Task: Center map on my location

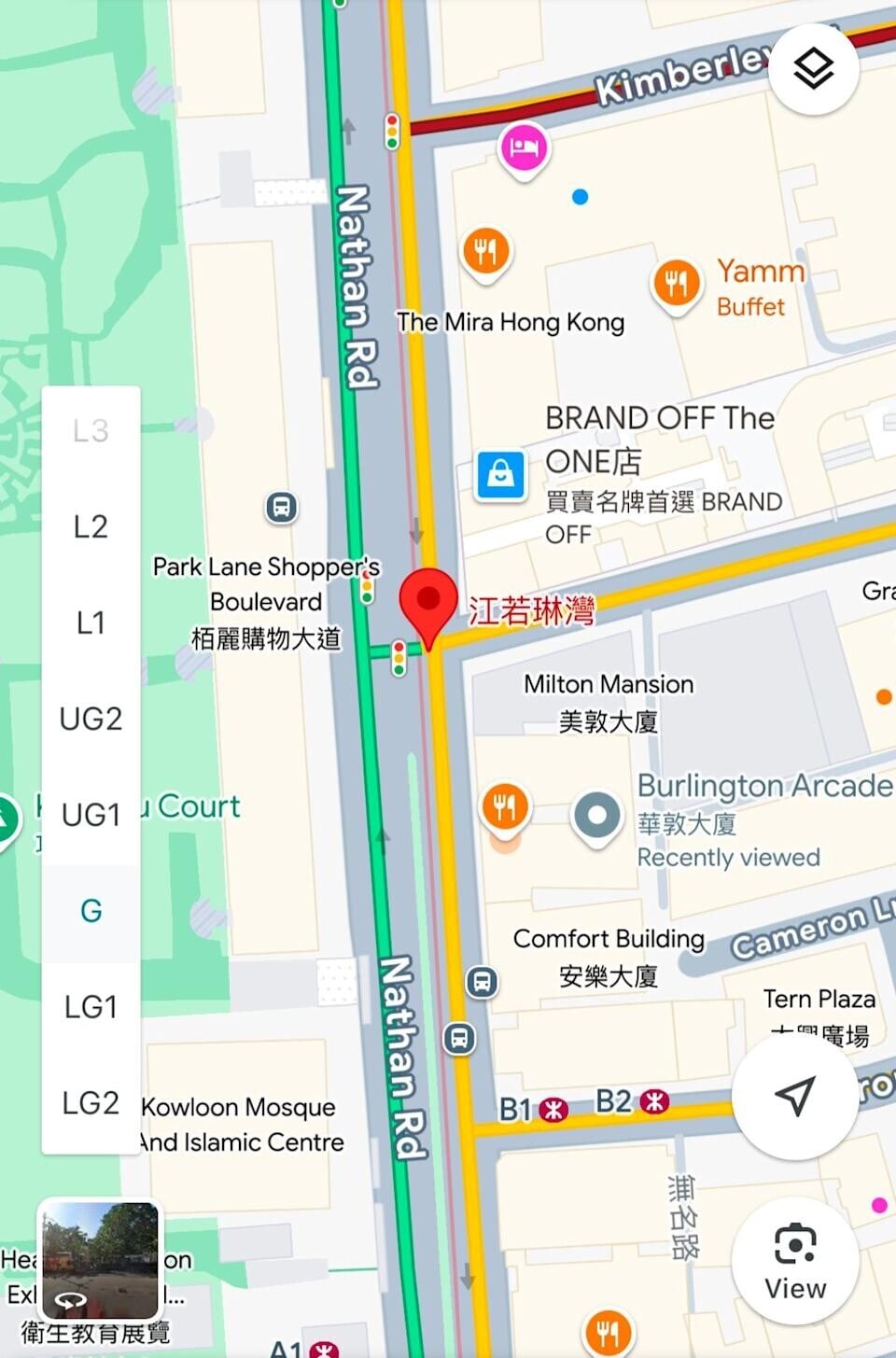Action: (x=794, y=1098)
